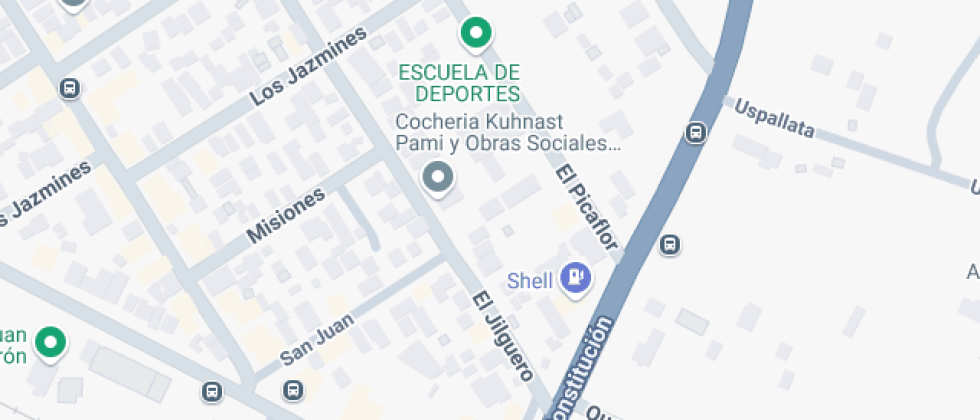Select the bus stop next to Uspallata street
The width and height of the screenshot is (980, 420).
(x=695, y=132)
